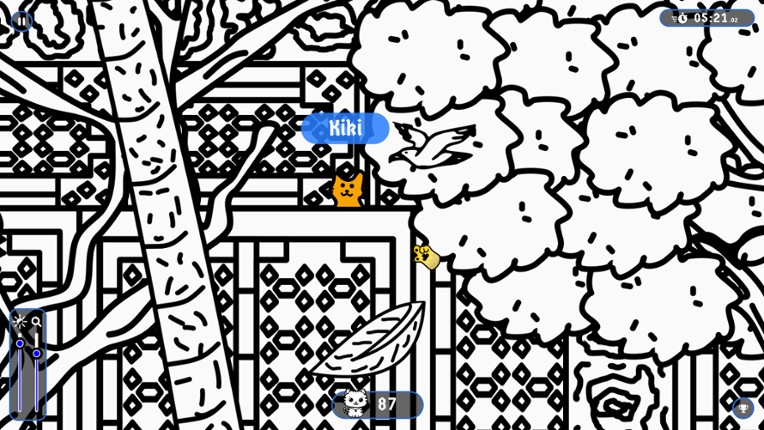Adjust the zoom magnifier slider
The image size is (764, 430).
(37, 353)
